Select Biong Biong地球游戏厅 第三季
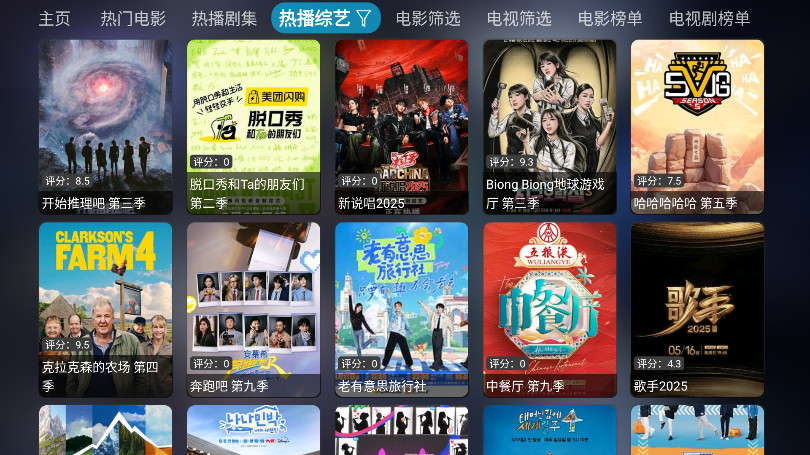 [549, 126]
